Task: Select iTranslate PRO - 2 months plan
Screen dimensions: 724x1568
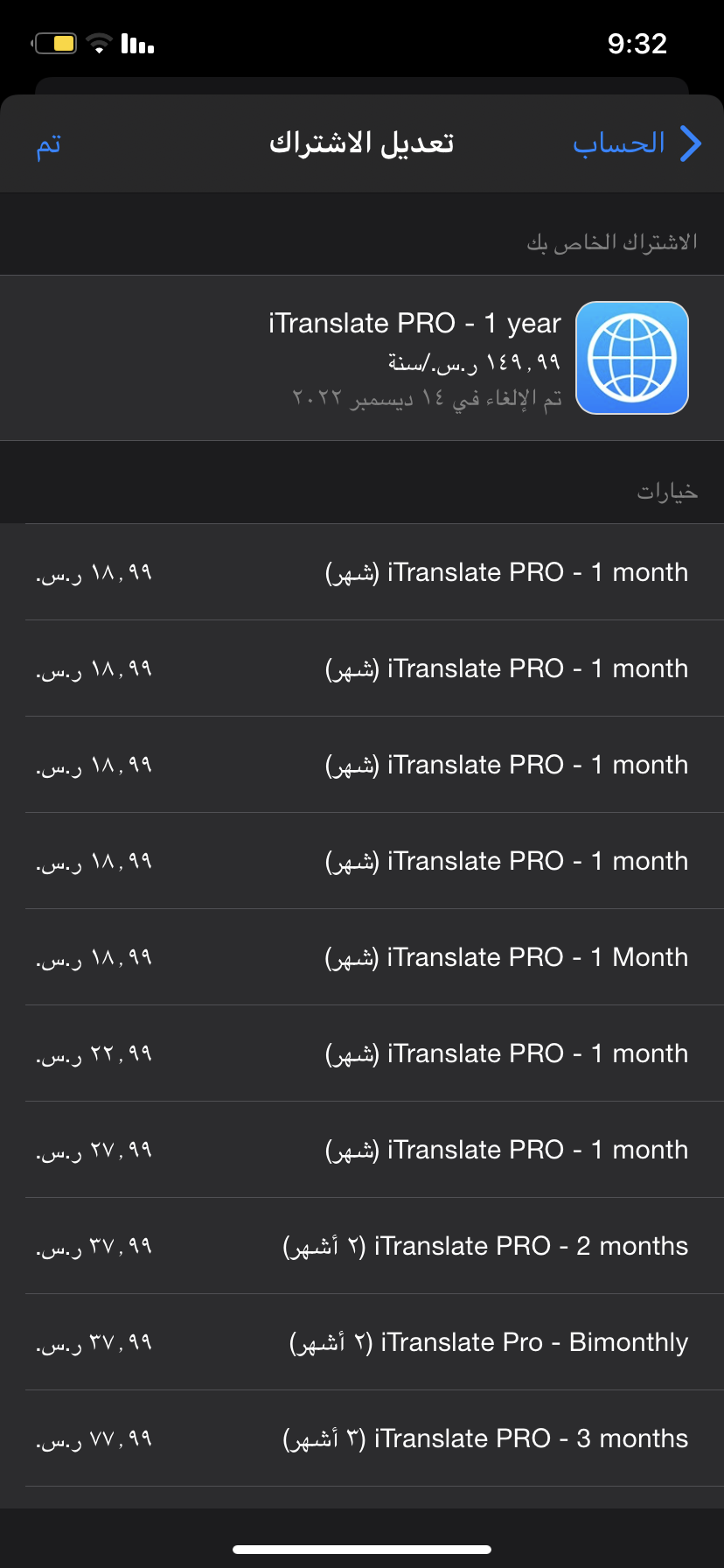Action: click(362, 1246)
